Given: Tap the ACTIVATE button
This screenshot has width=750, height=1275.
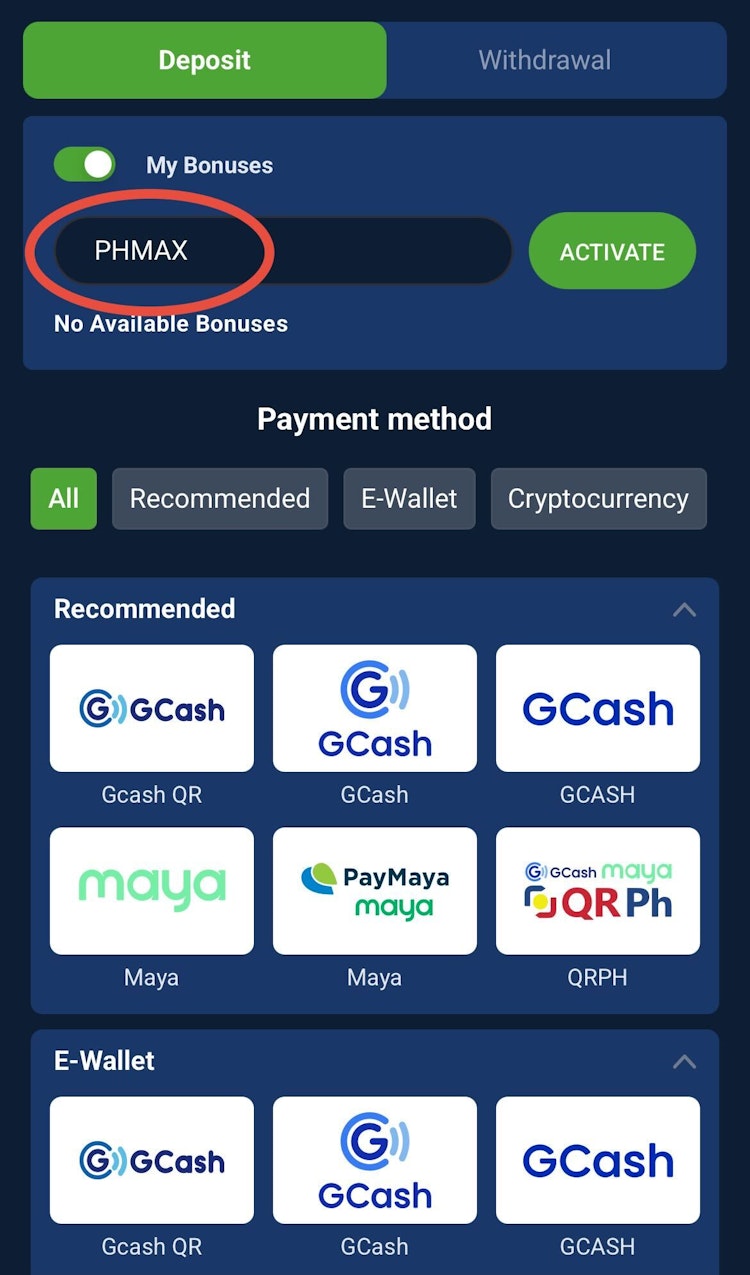Looking at the screenshot, I should pos(612,251).
